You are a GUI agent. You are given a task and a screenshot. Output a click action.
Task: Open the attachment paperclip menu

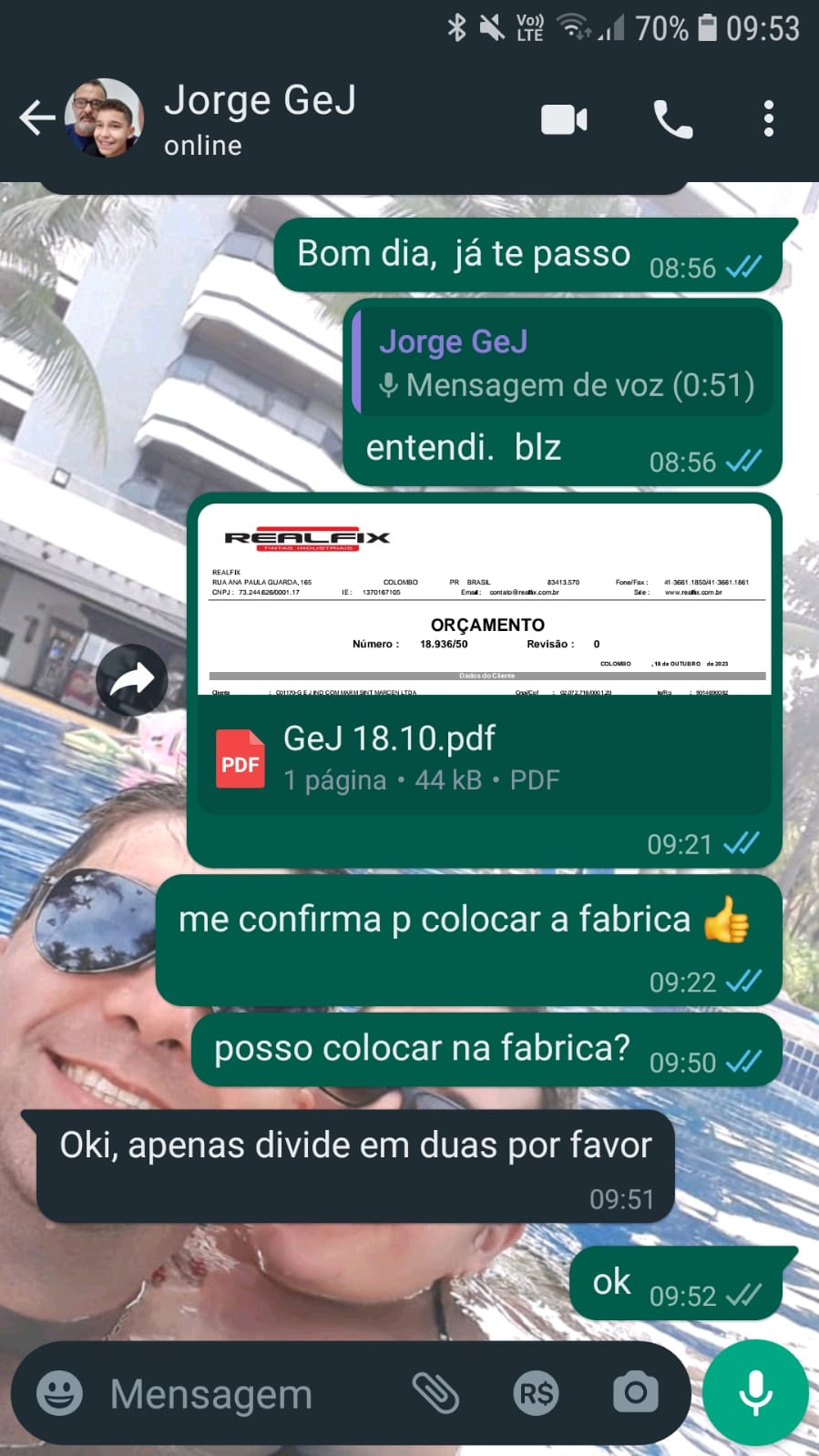point(435,1392)
